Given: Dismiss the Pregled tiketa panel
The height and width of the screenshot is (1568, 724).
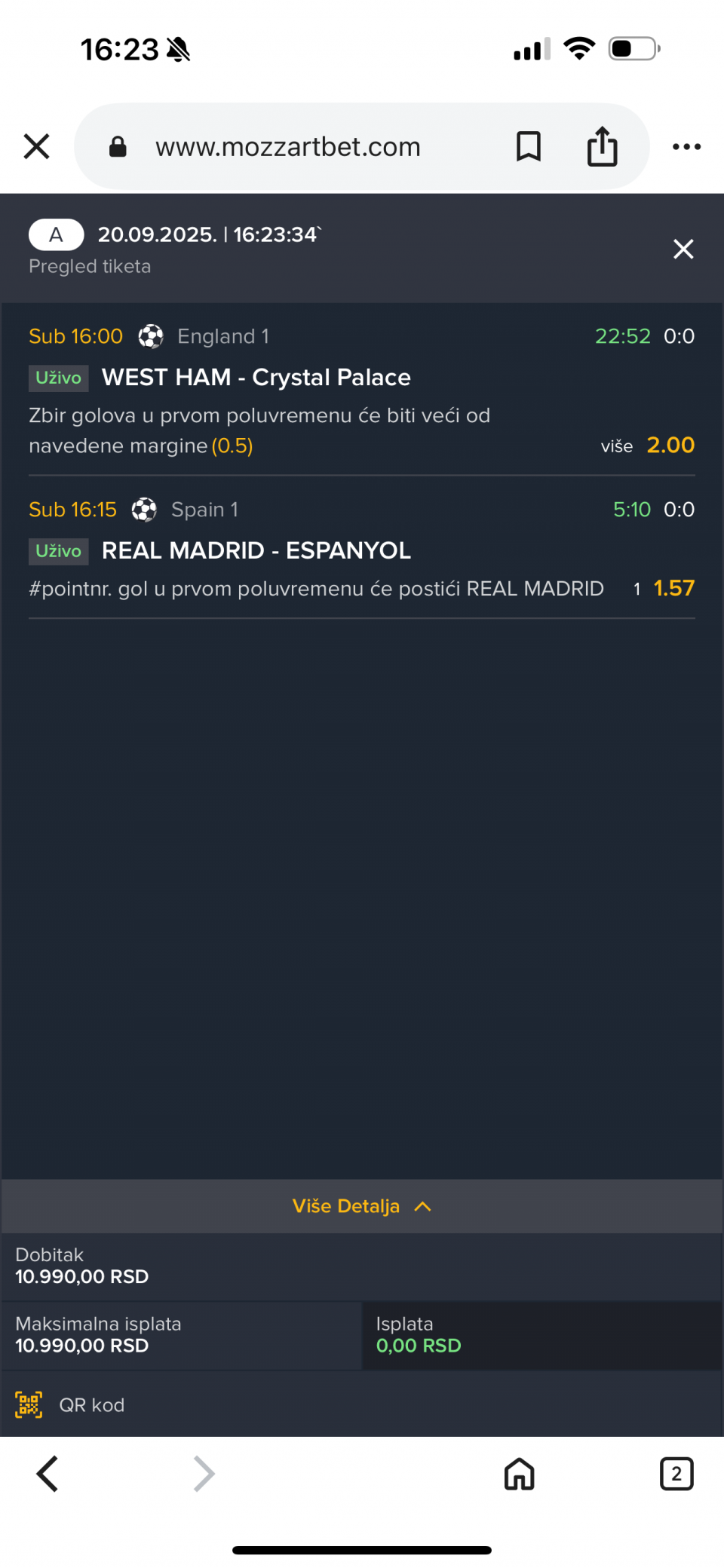Looking at the screenshot, I should (683, 250).
